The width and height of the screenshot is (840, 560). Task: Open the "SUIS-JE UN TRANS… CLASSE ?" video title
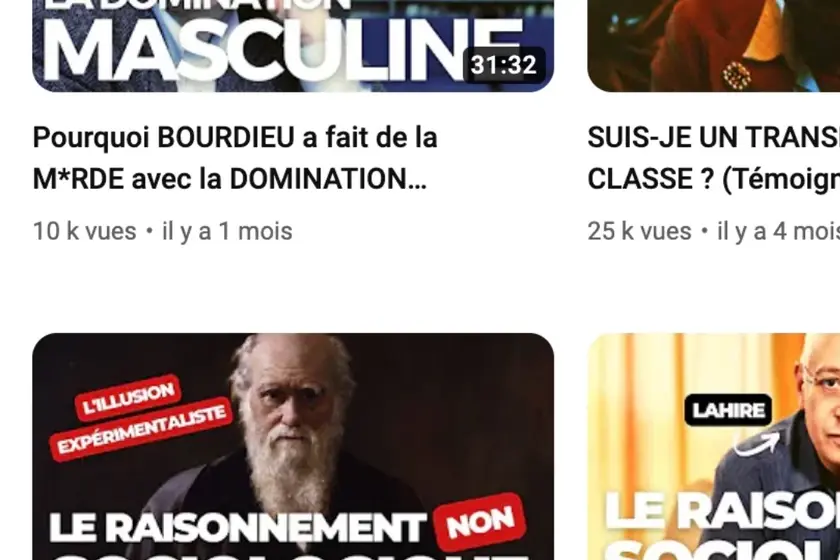coord(712,158)
